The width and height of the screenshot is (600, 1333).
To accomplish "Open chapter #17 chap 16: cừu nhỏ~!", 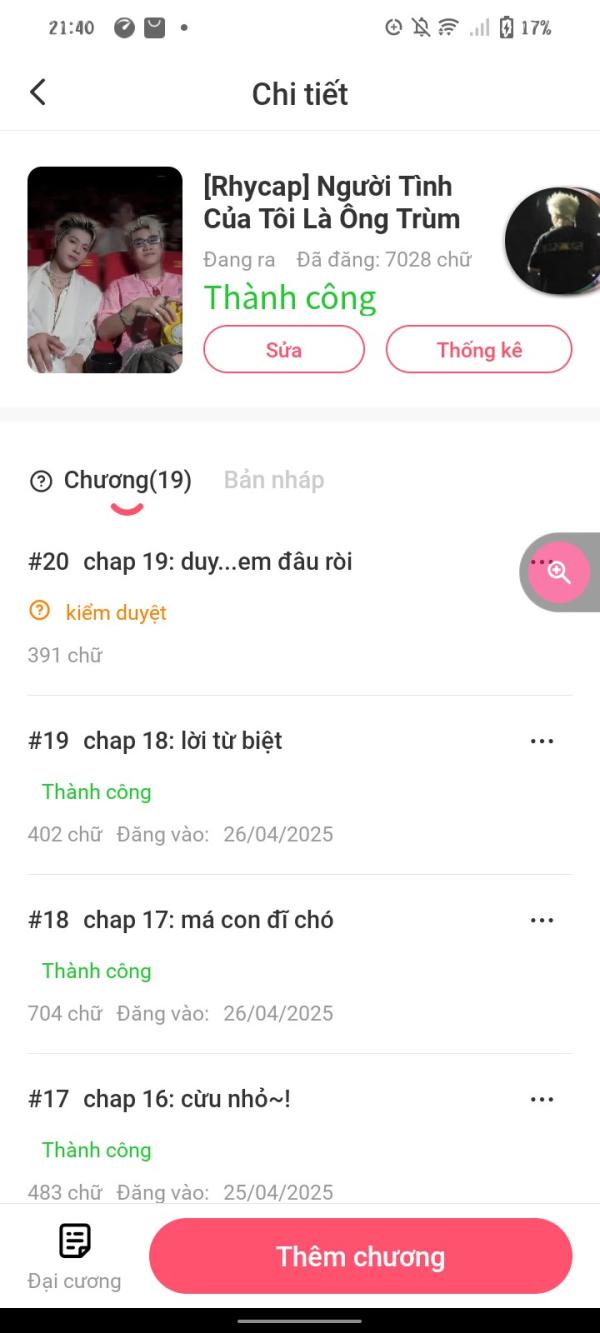I will click(x=187, y=1099).
